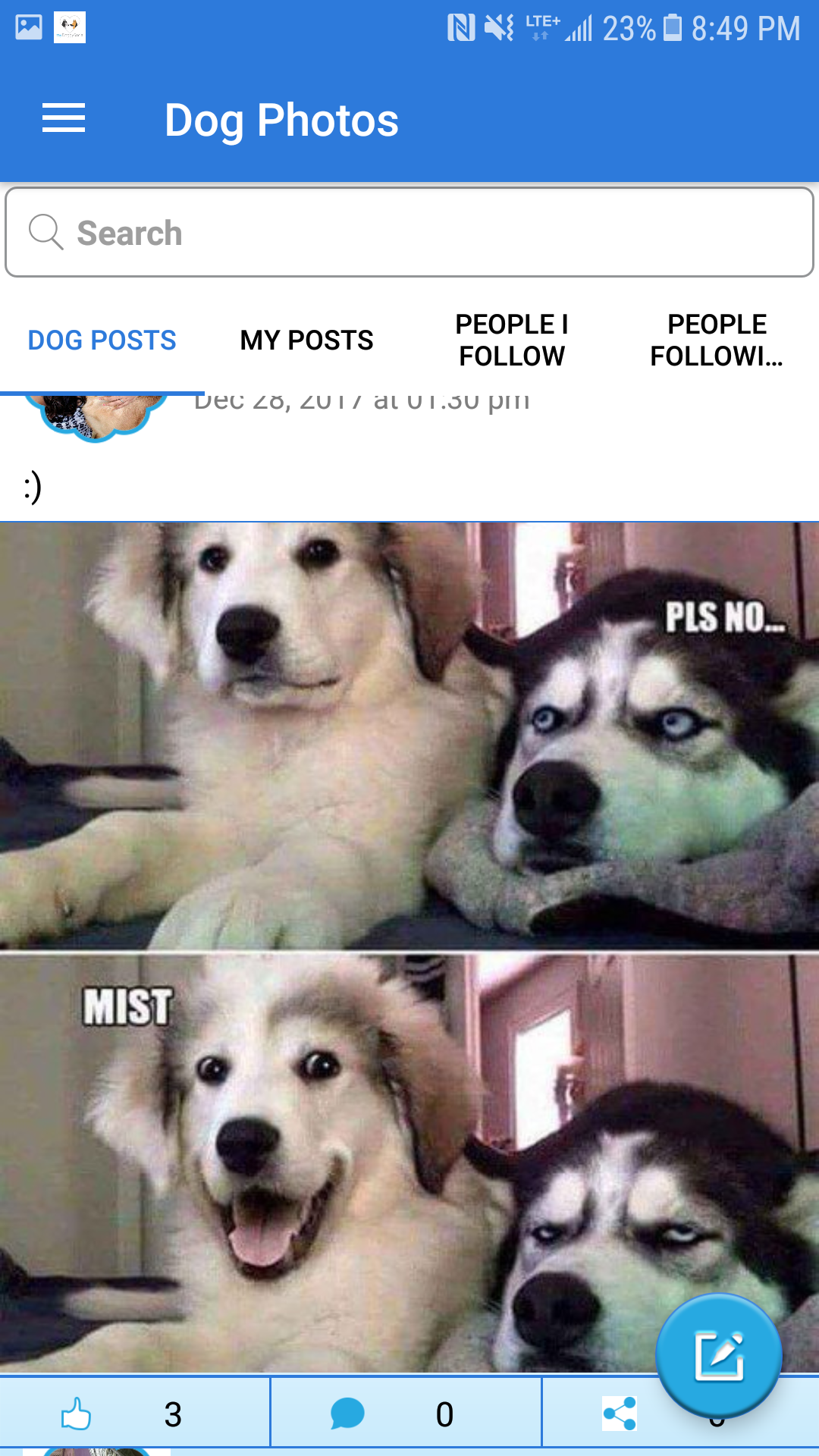Open the husky meme photo
Image resolution: width=819 pixels, height=1456 pixels.
(409, 947)
